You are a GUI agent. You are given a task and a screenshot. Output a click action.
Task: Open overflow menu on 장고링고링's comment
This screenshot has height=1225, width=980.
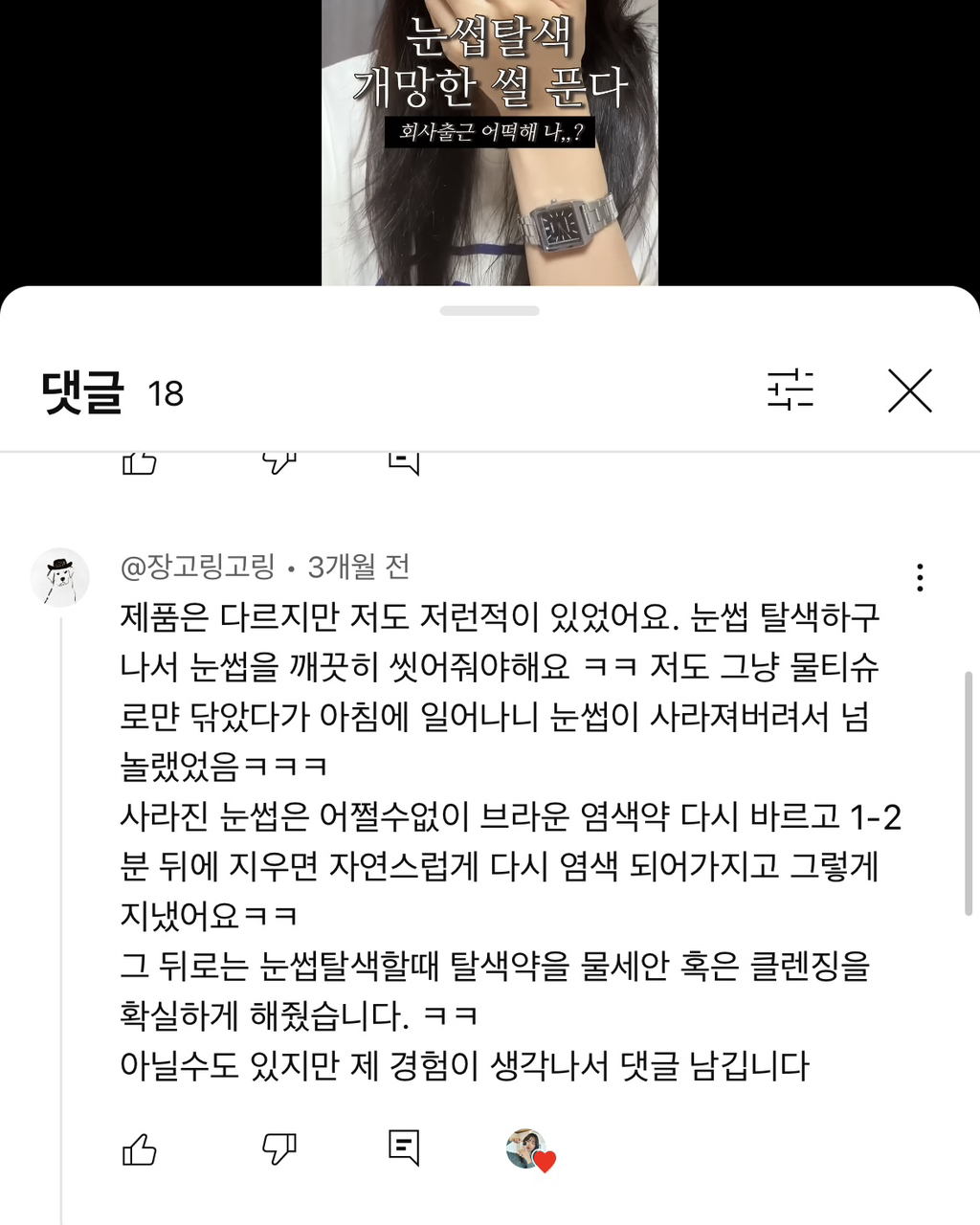pos(919,577)
